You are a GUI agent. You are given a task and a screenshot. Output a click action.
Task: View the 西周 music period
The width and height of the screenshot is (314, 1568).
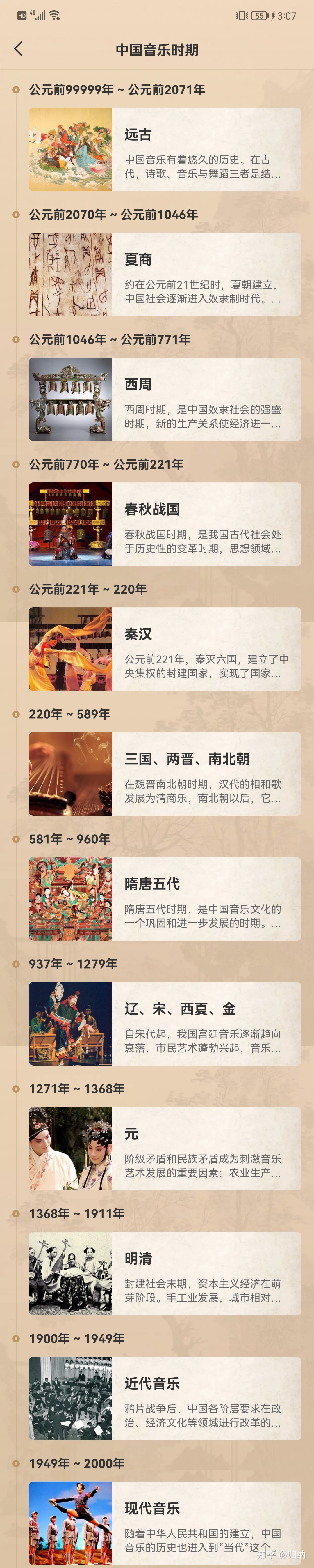pos(165,399)
